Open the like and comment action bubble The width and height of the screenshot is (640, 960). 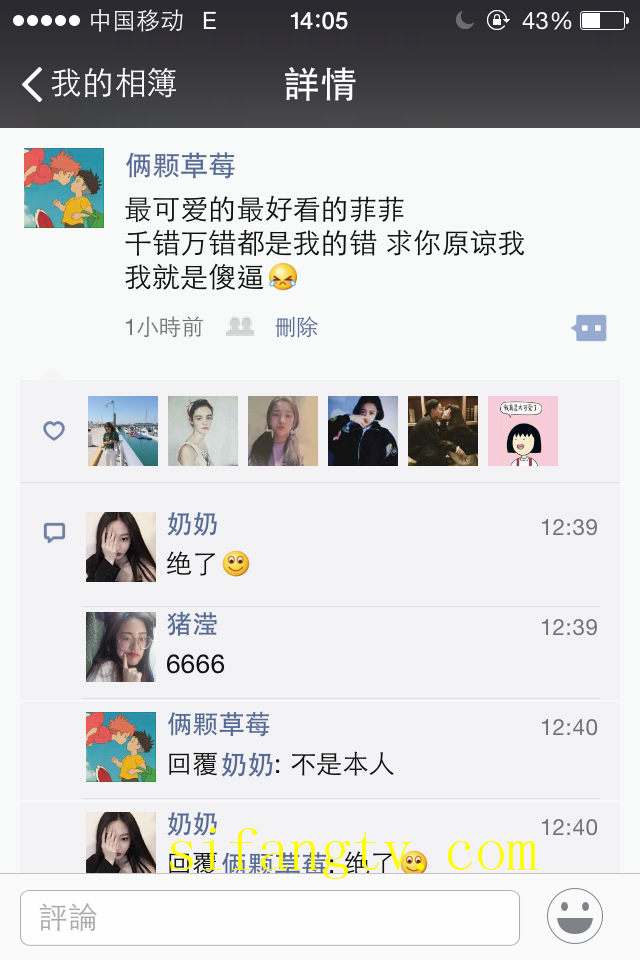pyautogui.click(x=590, y=327)
